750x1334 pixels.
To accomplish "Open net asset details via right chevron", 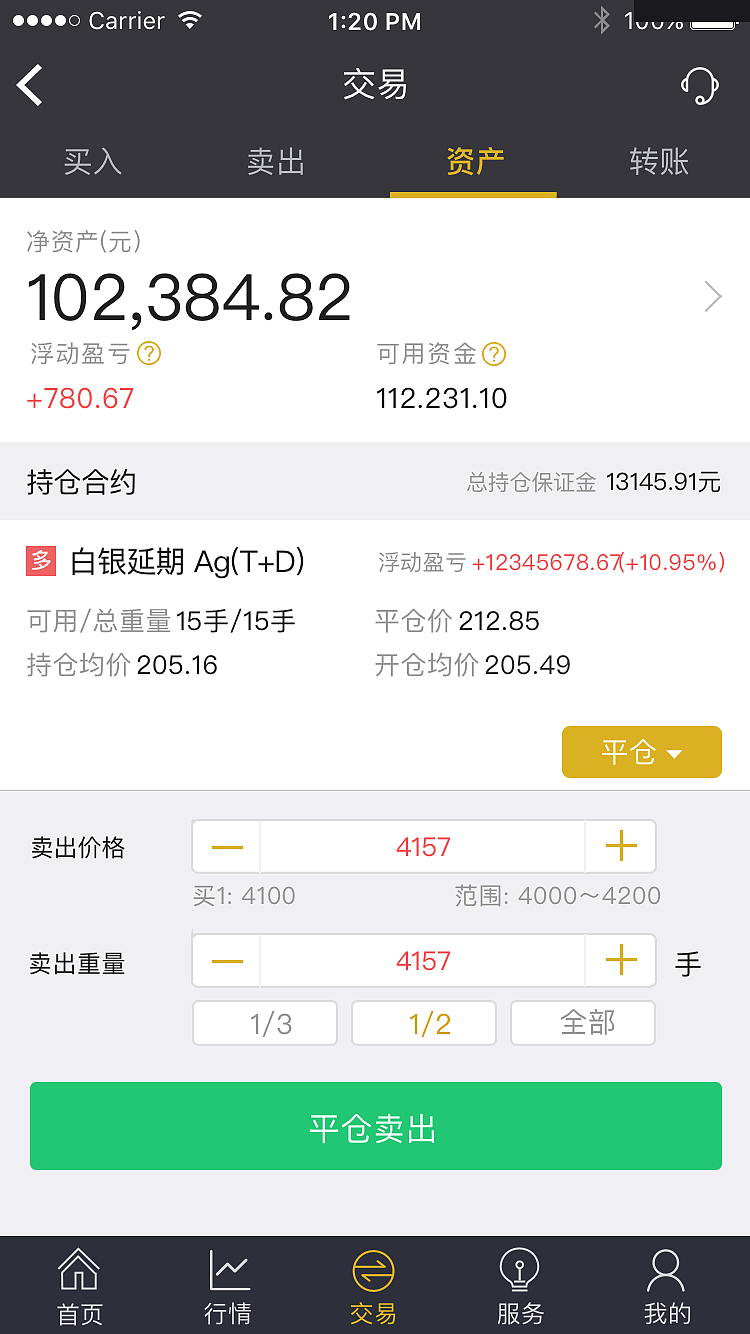I will (x=712, y=297).
